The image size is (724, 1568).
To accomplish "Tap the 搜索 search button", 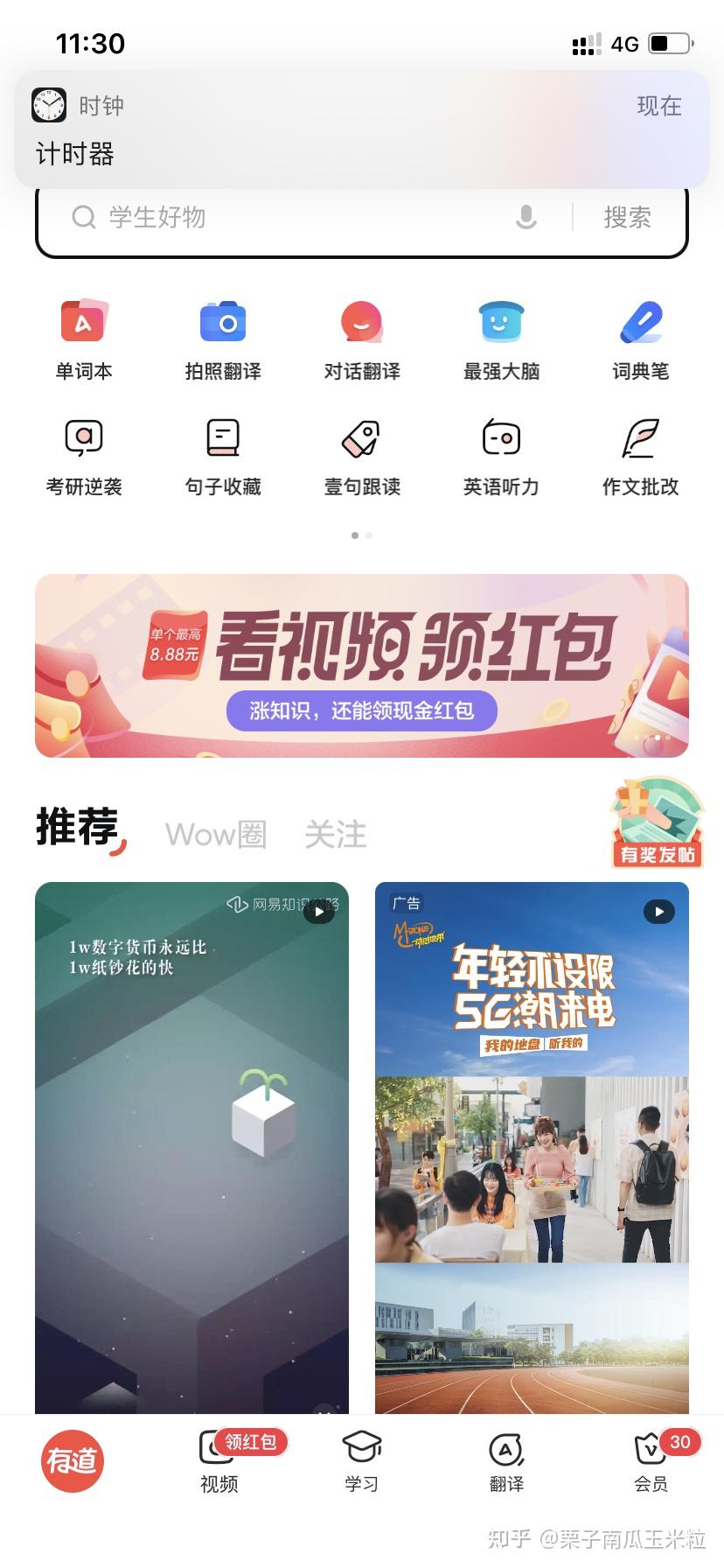I will (x=626, y=217).
